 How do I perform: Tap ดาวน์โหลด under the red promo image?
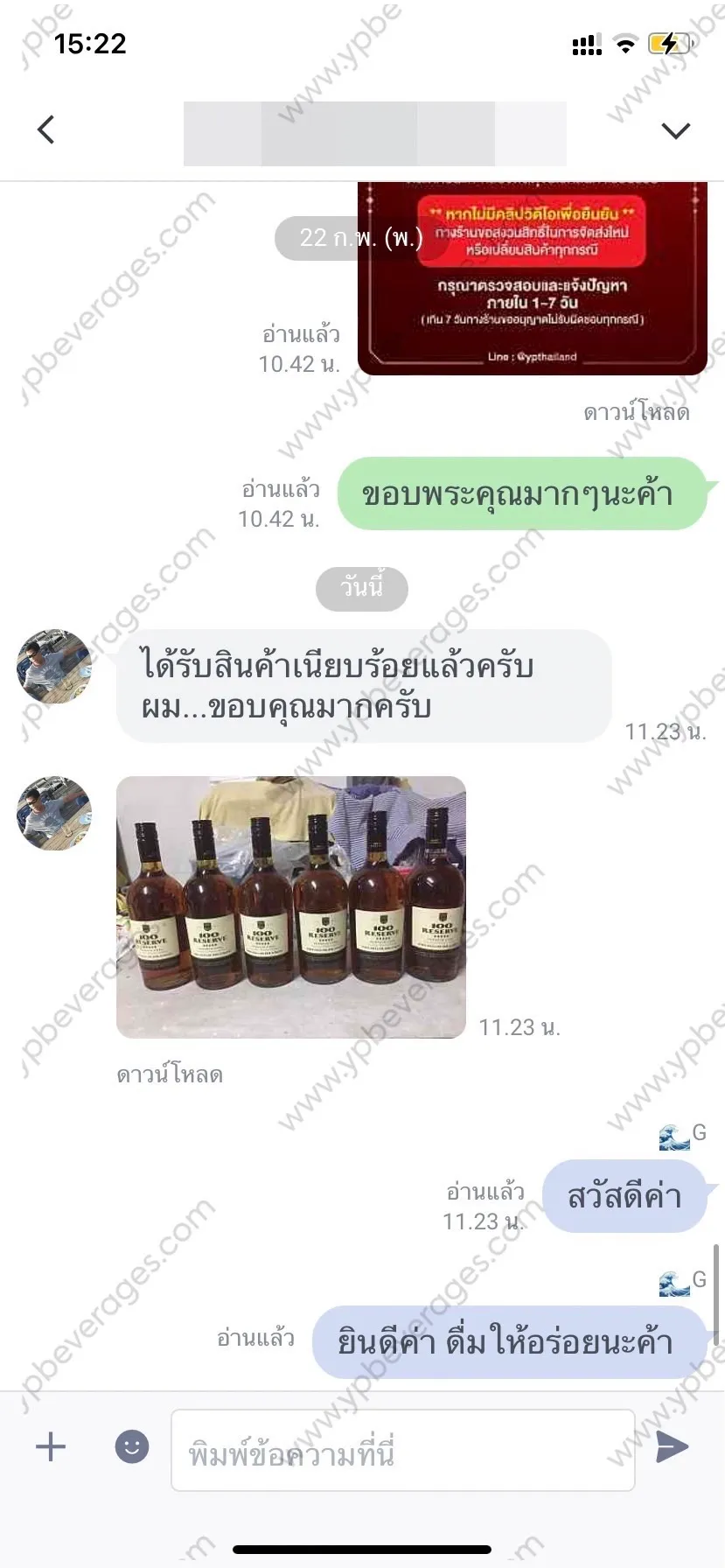pos(637,412)
